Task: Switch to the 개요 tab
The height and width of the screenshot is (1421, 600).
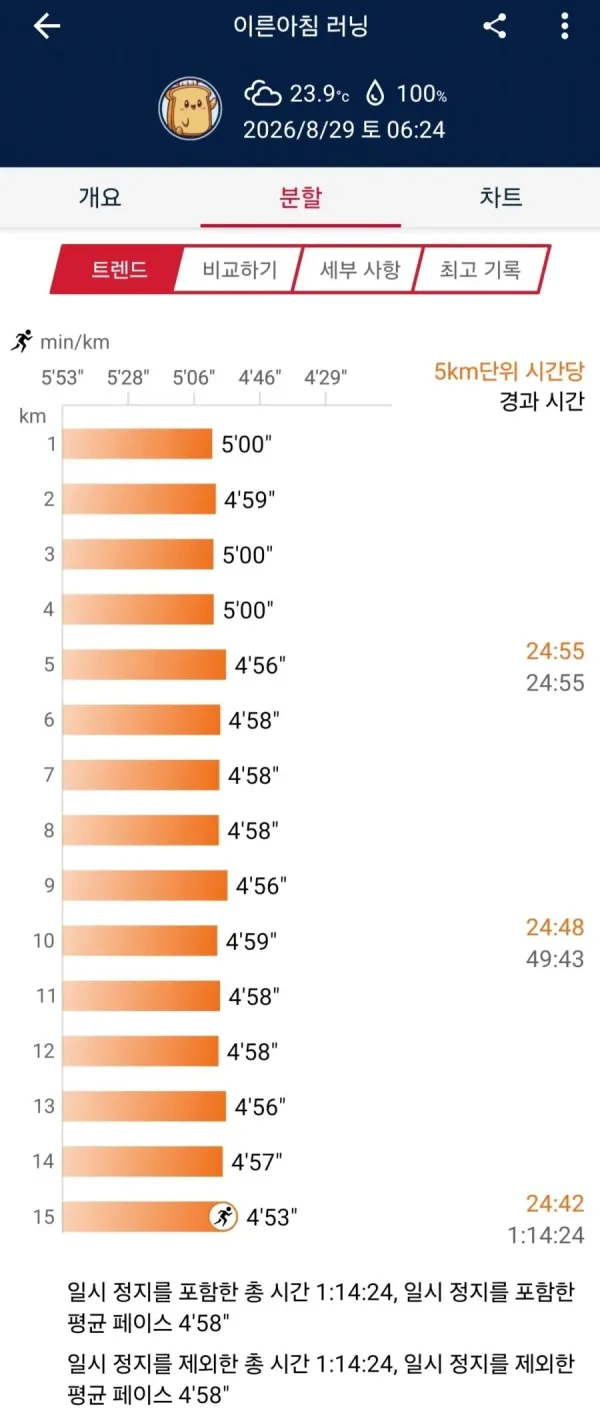Action: coord(100,197)
